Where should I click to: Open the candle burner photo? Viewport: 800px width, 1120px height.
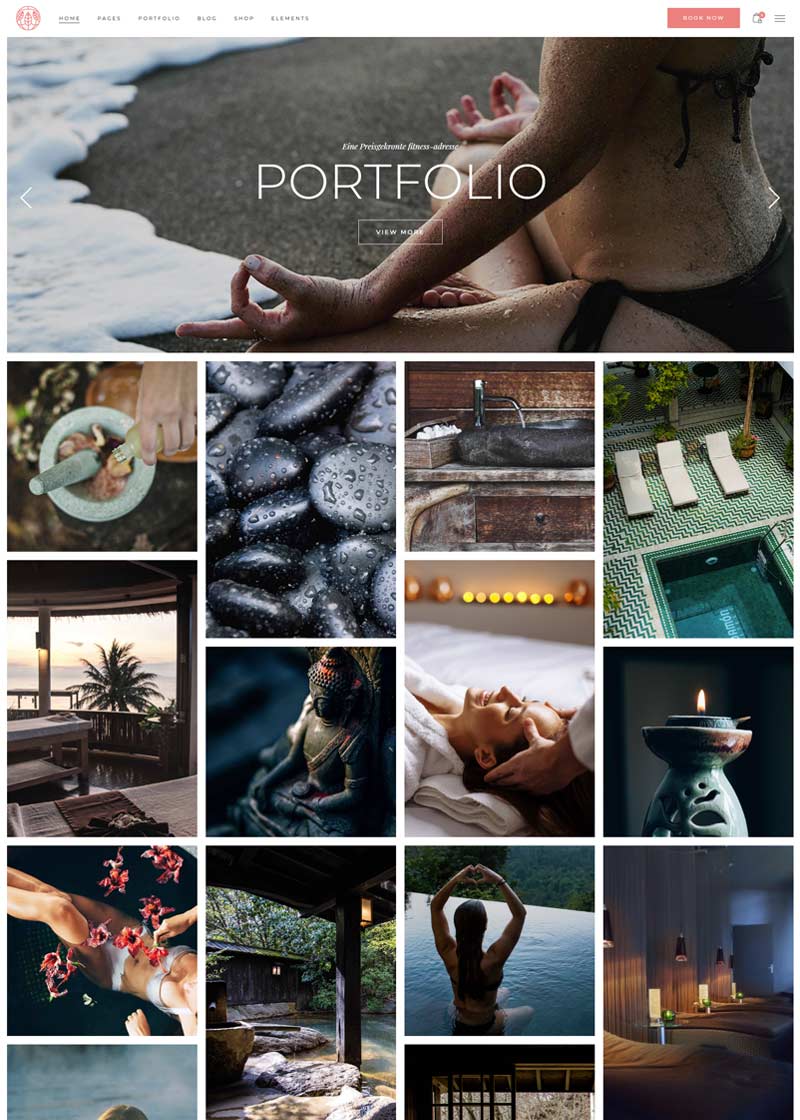698,741
